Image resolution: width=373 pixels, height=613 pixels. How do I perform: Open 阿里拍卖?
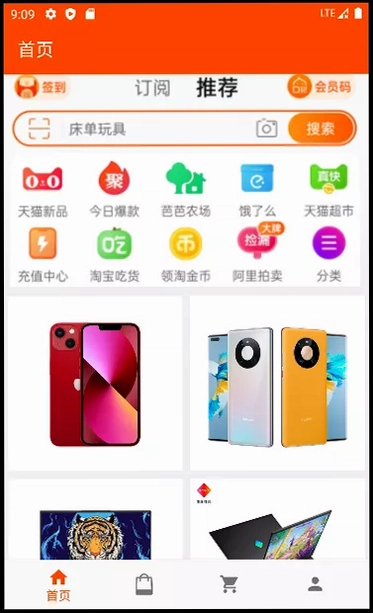click(x=257, y=253)
